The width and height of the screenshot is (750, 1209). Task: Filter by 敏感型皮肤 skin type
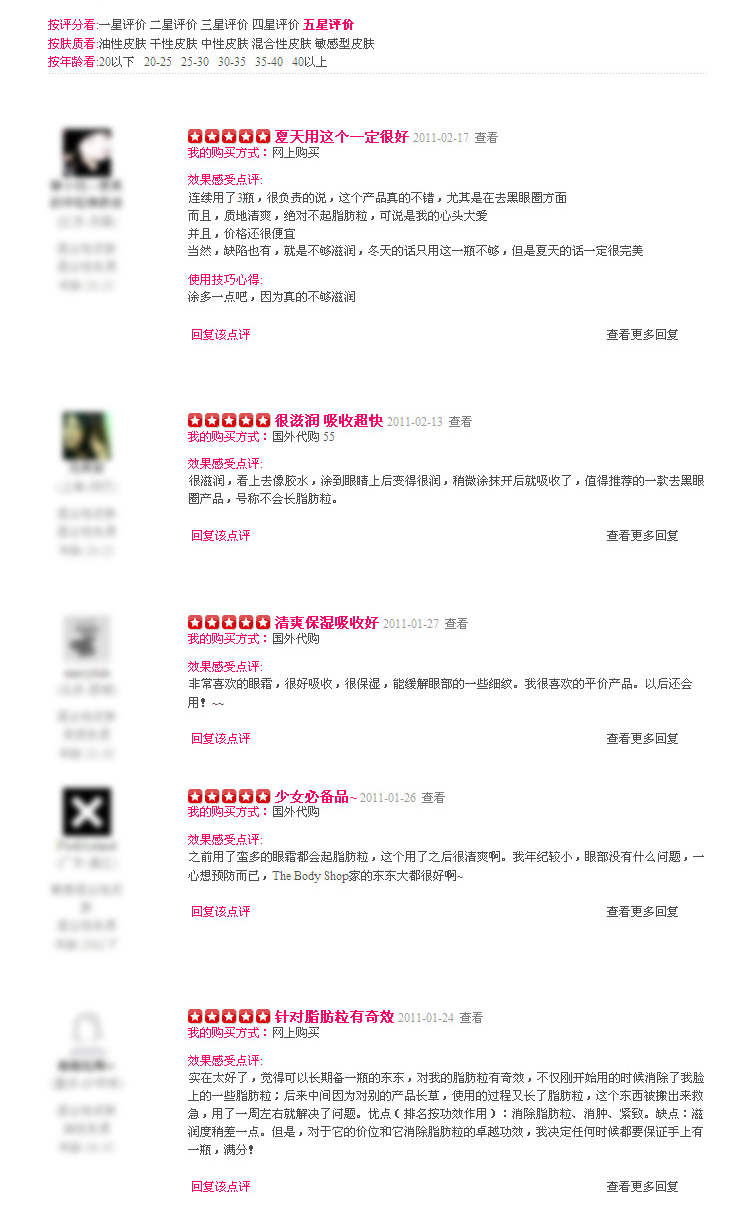[x=344, y=44]
